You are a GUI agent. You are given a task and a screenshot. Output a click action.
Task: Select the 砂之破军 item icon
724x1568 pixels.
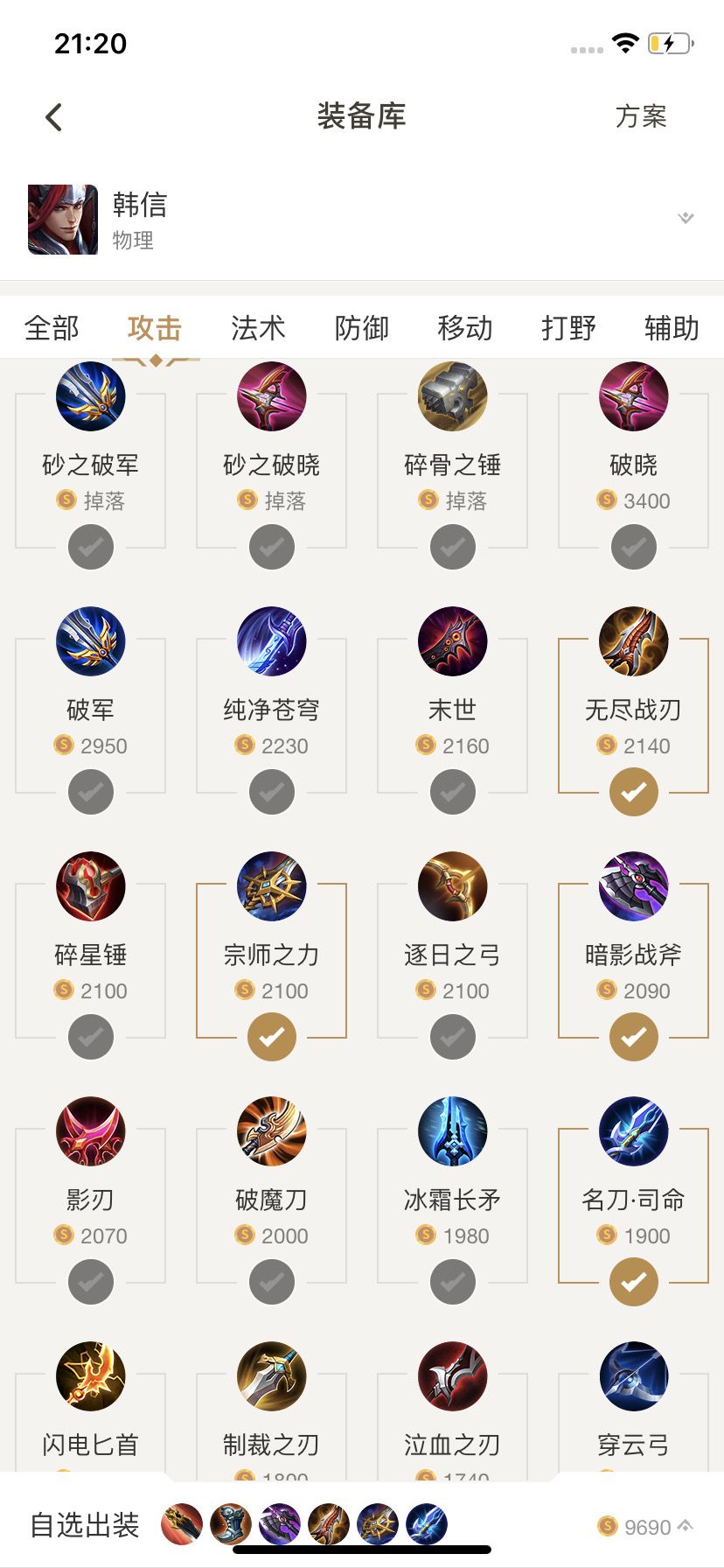(90, 395)
